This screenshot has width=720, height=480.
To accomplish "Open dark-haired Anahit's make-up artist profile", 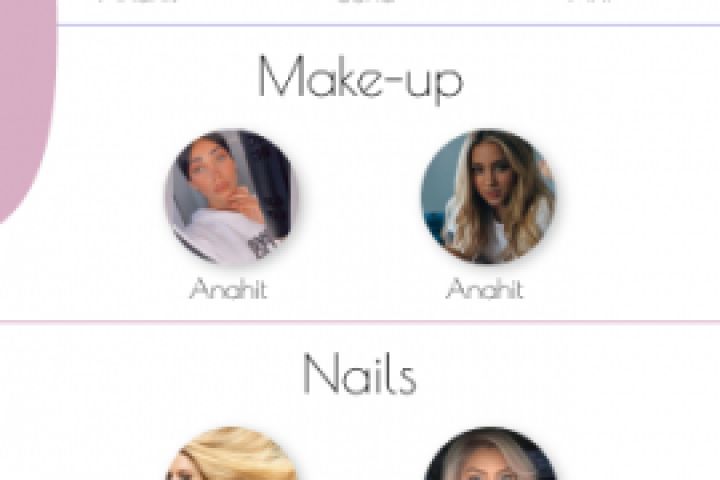I will pos(229,197).
